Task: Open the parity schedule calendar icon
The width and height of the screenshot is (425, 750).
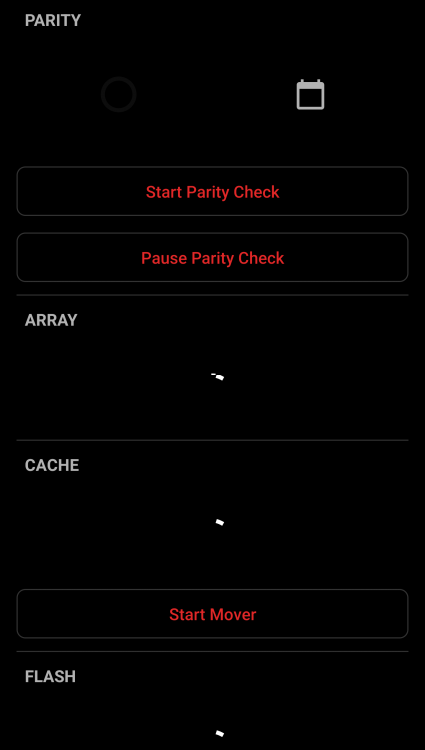Action: tap(310, 95)
